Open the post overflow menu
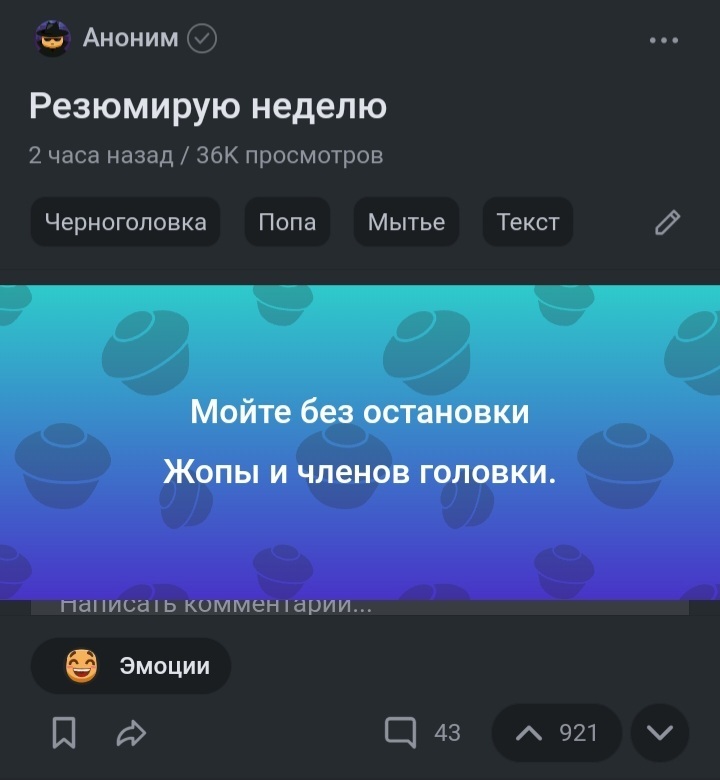720x780 pixels. click(663, 41)
